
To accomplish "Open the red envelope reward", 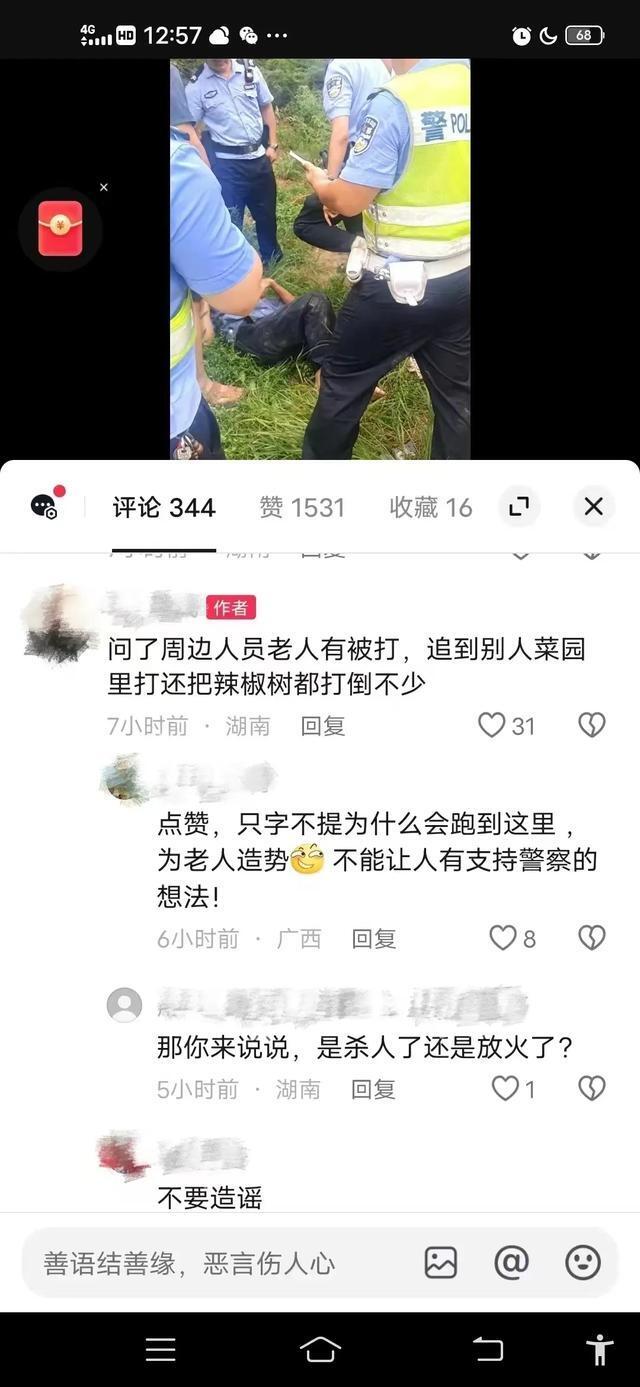I will coord(60,229).
